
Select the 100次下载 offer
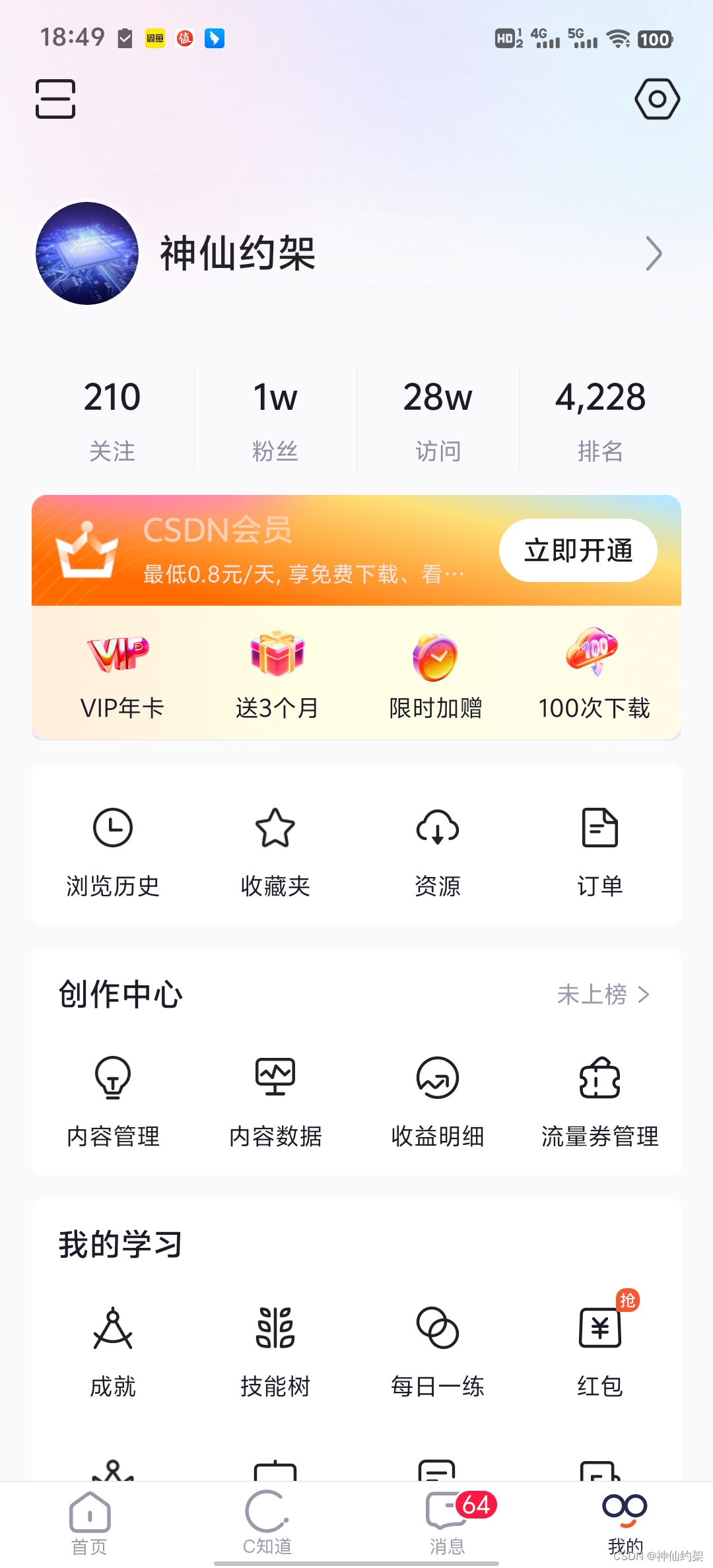[x=594, y=674]
